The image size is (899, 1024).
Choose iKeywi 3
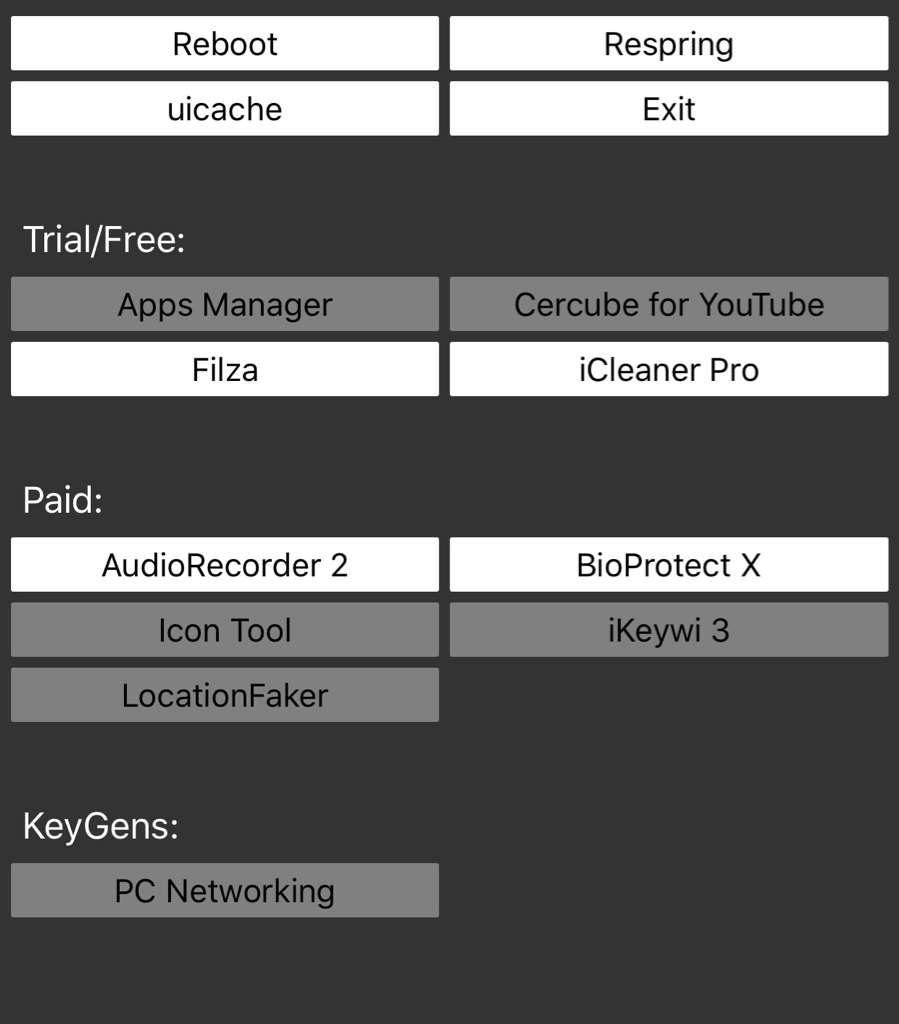click(668, 630)
